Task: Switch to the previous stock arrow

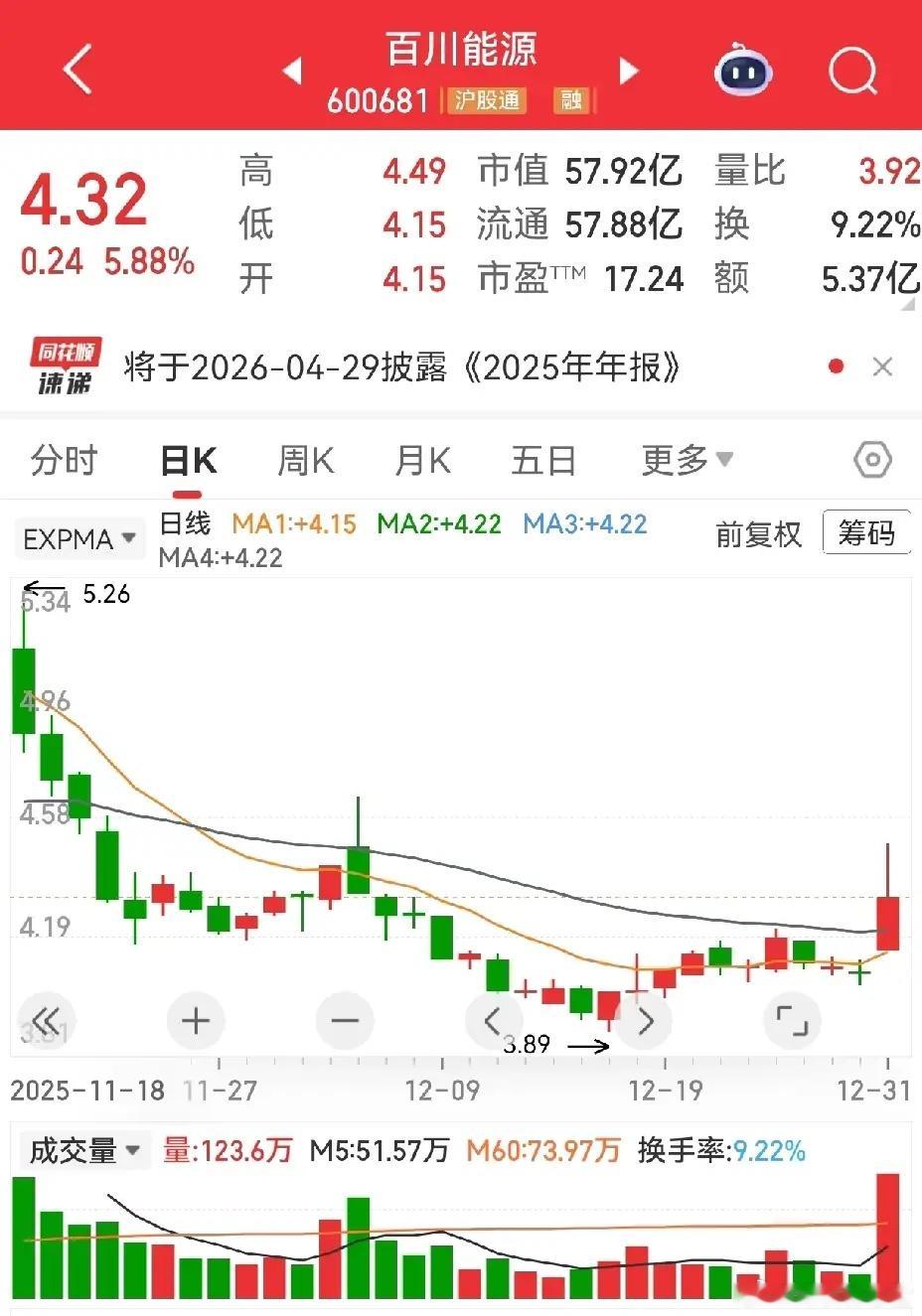Action: (x=292, y=71)
